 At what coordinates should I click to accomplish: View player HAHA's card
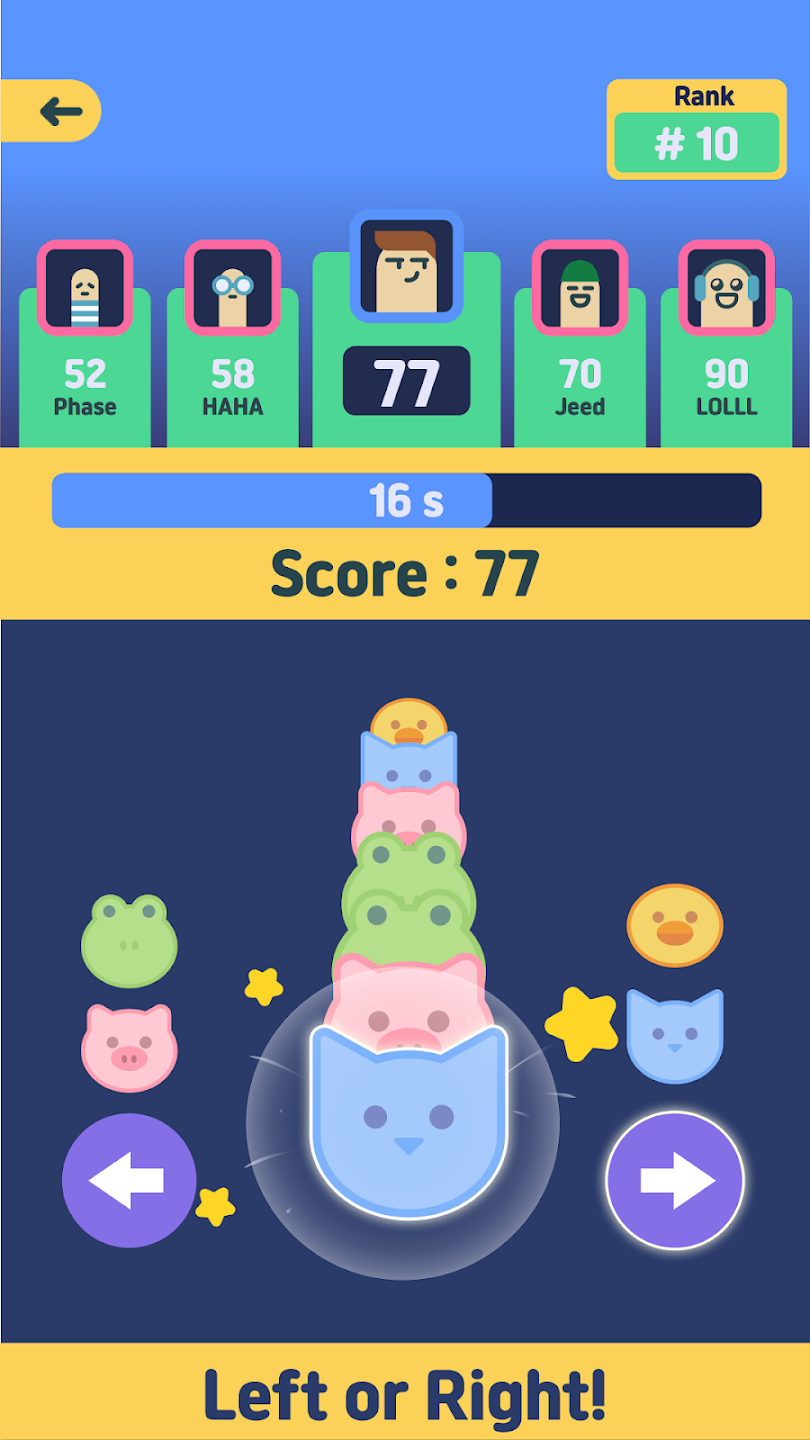(x=232, y=344)
